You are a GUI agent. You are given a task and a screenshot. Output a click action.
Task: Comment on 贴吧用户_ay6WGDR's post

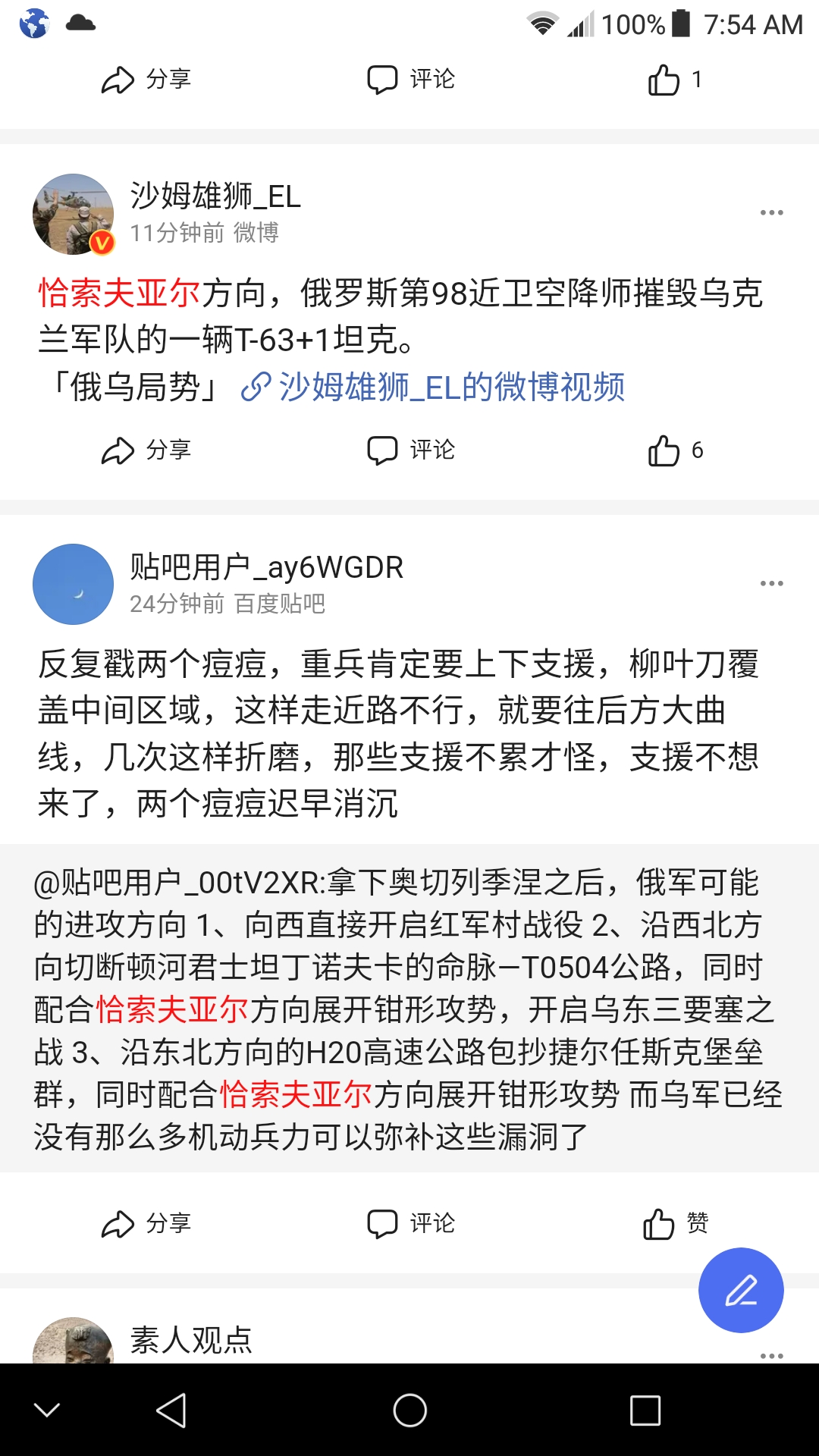(x=410, y=1223)
